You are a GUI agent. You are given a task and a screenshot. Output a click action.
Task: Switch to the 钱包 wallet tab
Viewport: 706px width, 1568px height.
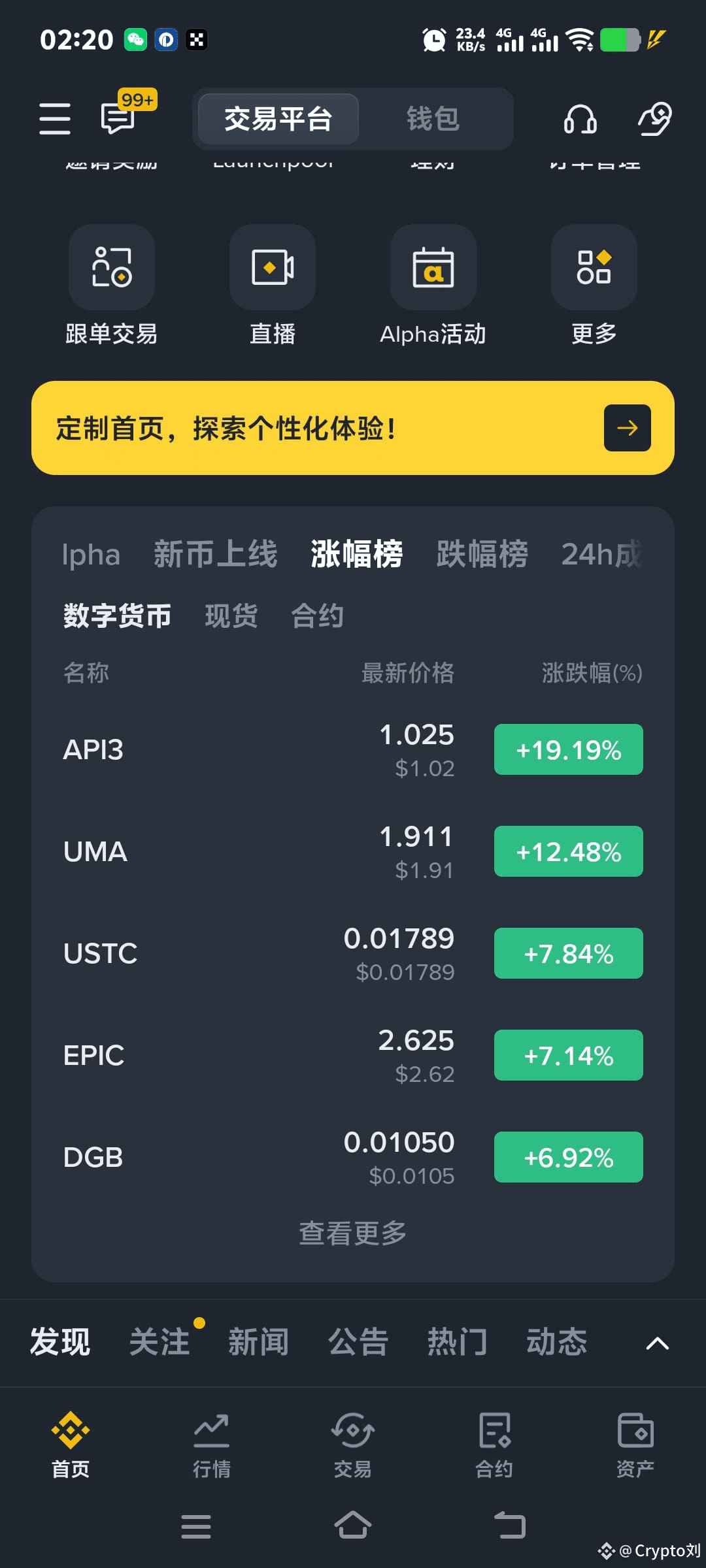[x=433, y=119]
